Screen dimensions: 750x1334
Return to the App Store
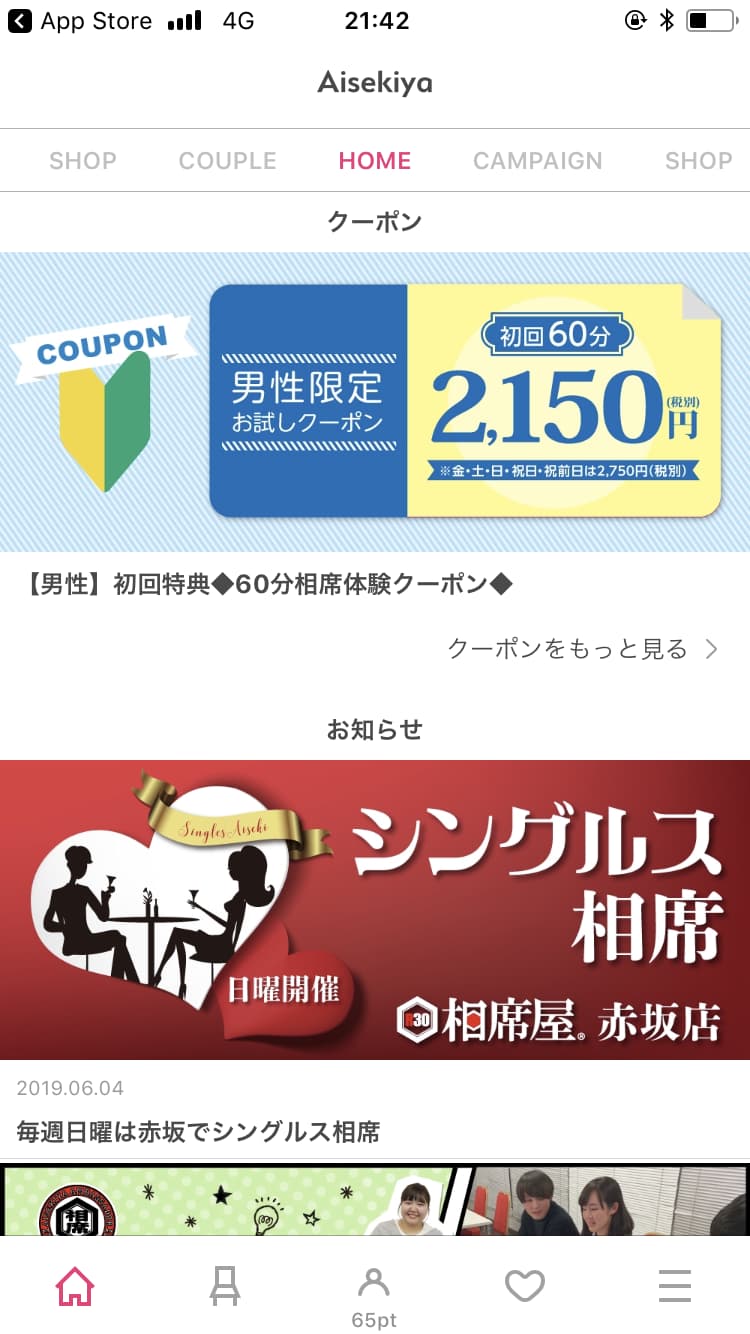[x=80, y=21]
